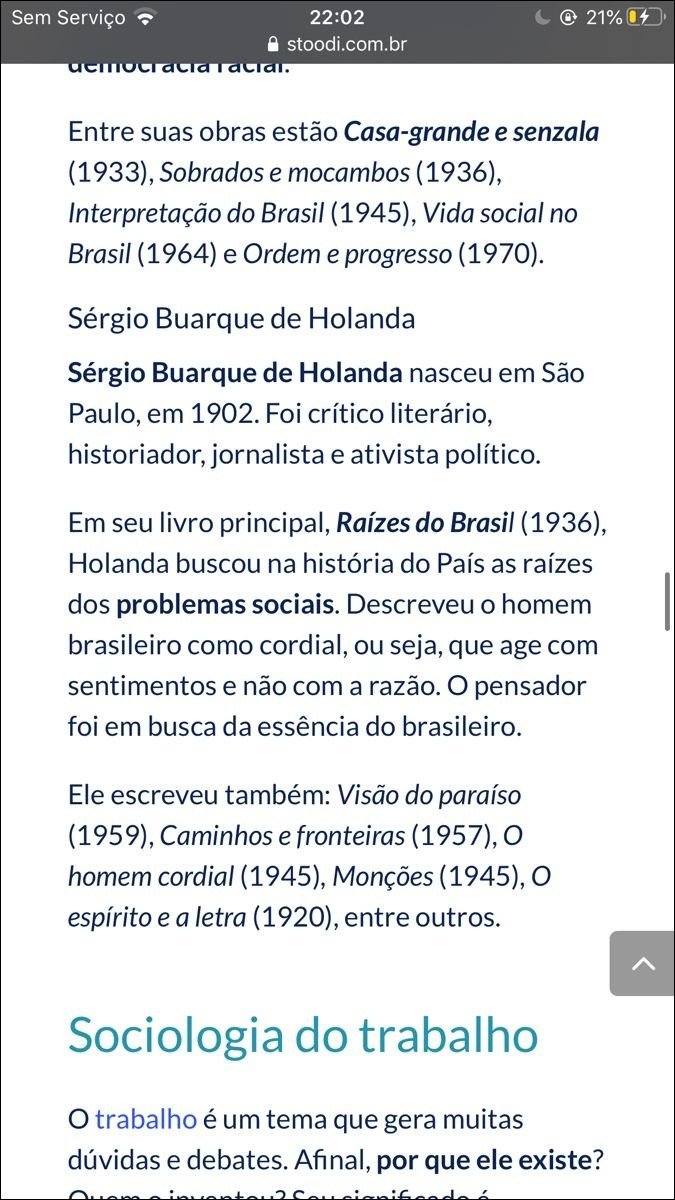This screenshot has height=1200, width=675.
Task: Tap the stoodi.com.br address bar
Action: point(337,45)
